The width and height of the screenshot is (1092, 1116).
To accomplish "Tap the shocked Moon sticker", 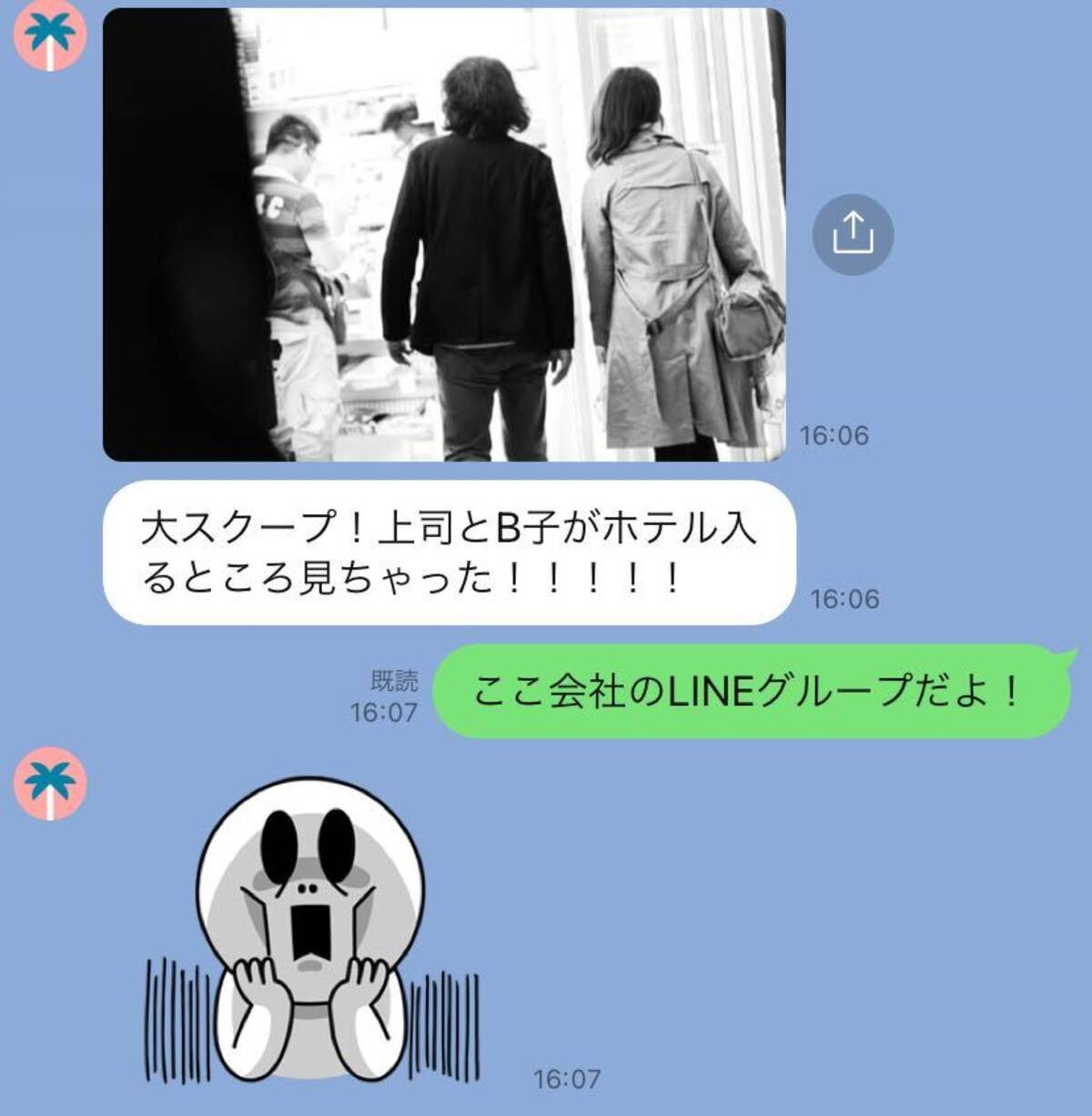I will (x=311, y=933).
